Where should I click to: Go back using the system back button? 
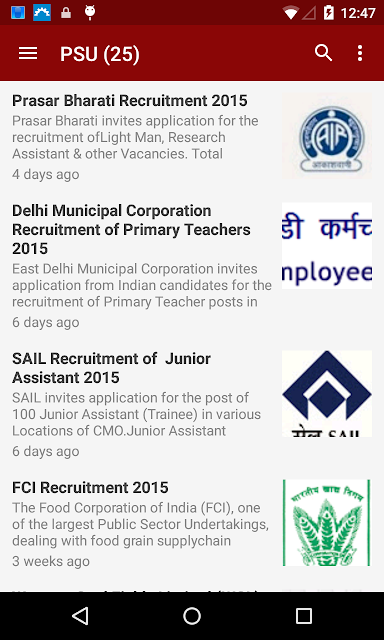80,616
